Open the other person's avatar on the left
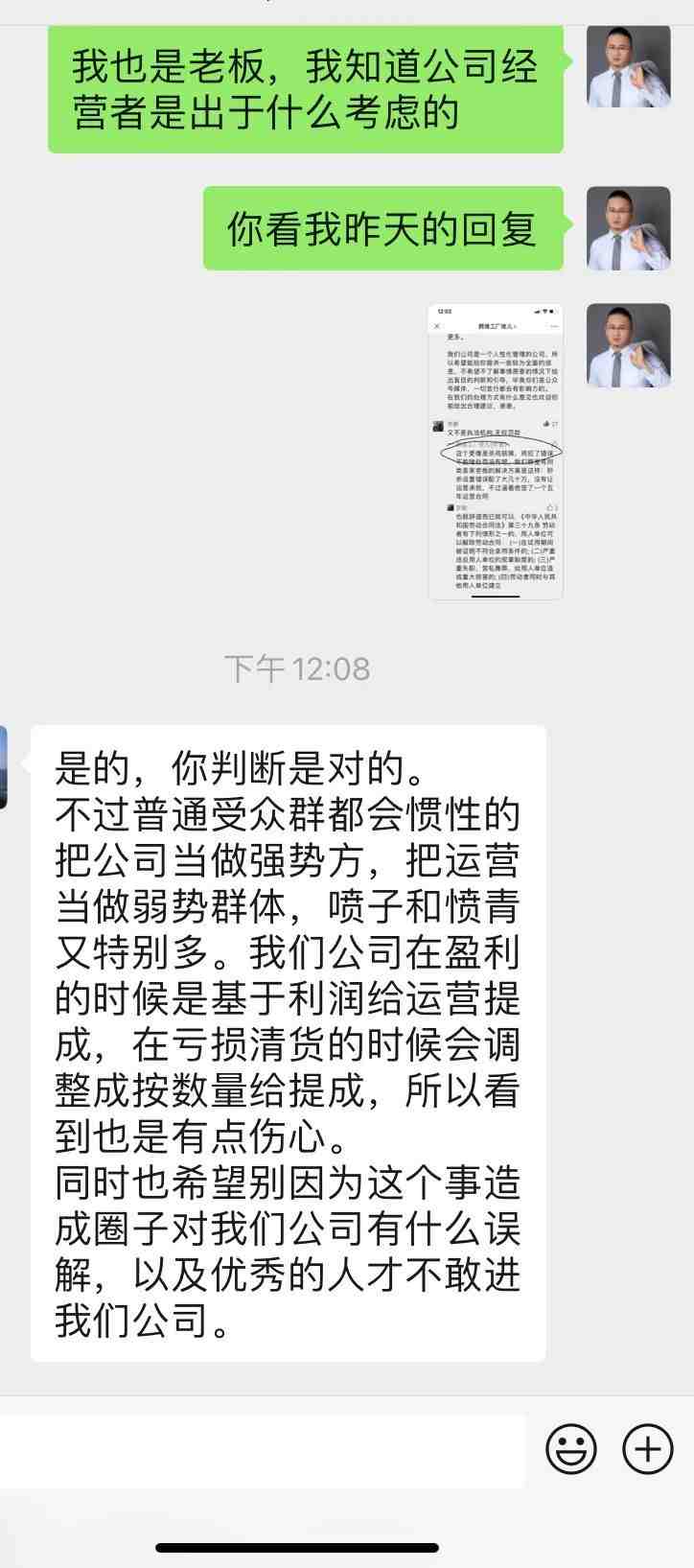Viewport: 694px width, 1568px height. coord(4,767)
